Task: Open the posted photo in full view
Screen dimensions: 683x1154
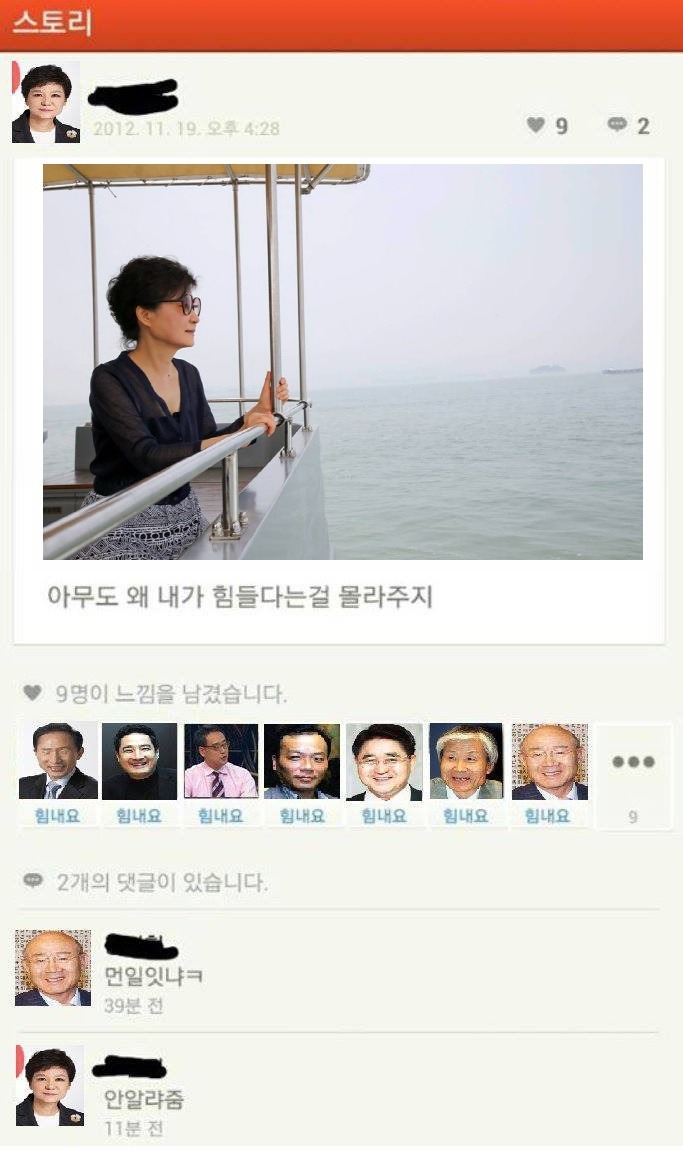Action: 342,361
